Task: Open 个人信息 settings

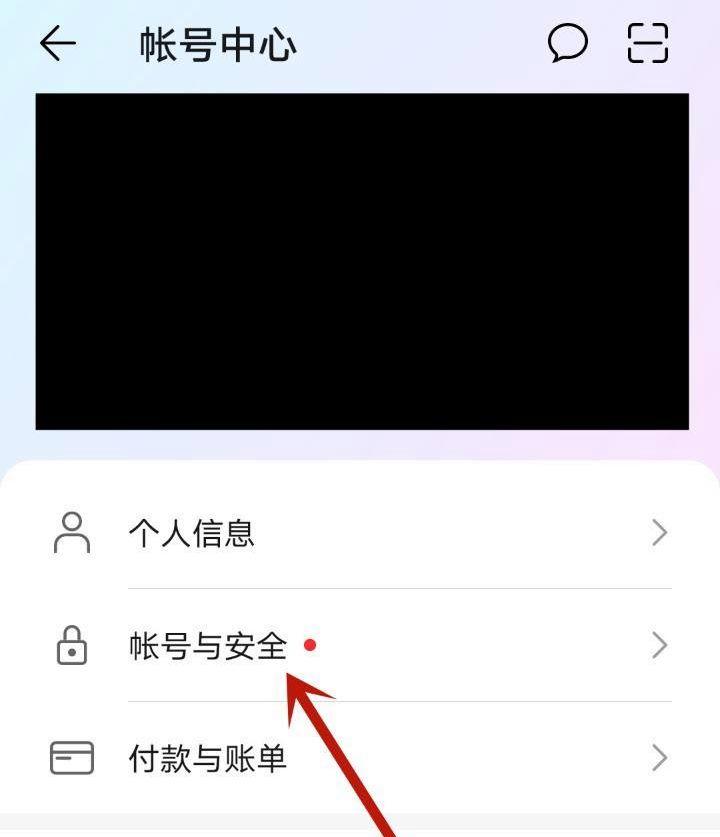Action: coord(360,533)
